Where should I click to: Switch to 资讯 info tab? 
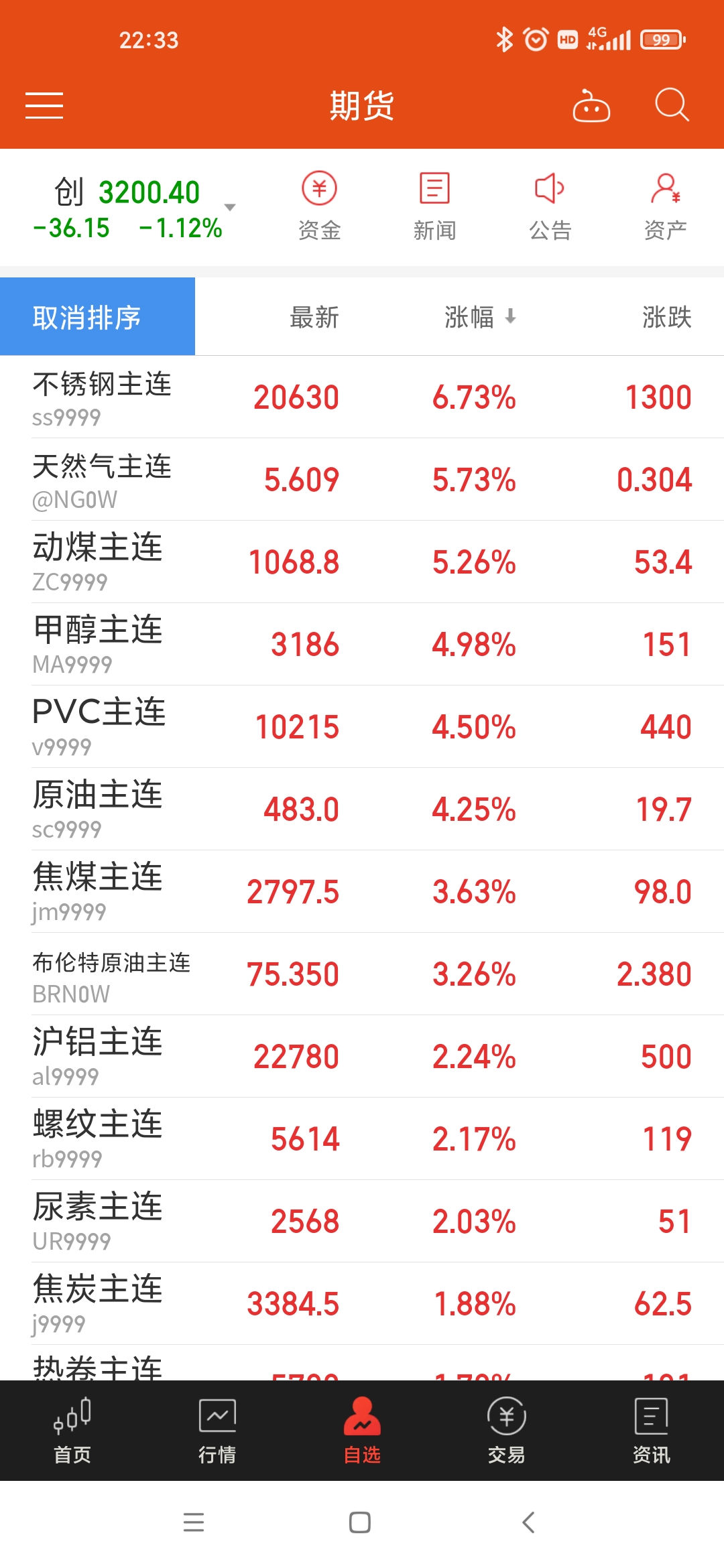[652, 1431]
